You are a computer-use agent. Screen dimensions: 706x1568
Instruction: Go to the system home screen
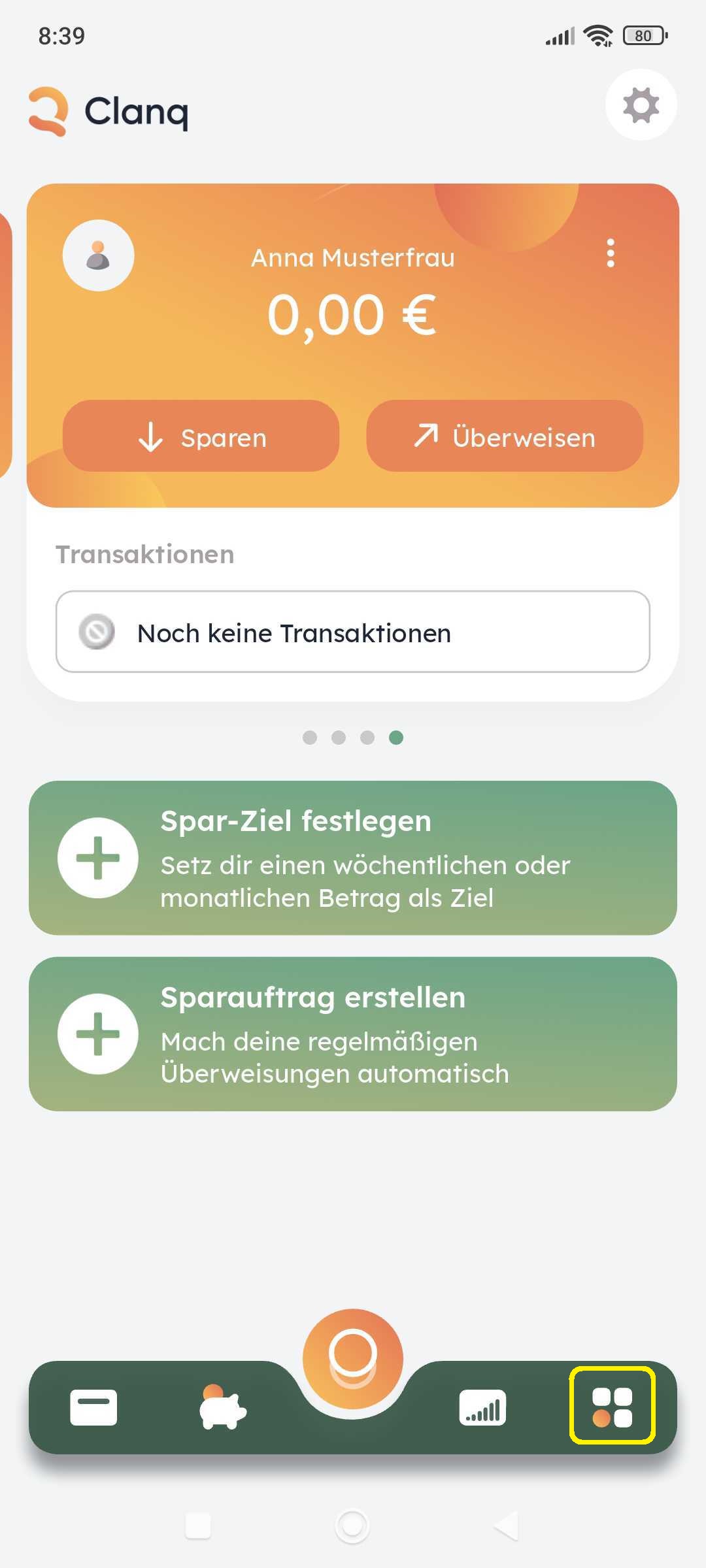[352, 1526]
